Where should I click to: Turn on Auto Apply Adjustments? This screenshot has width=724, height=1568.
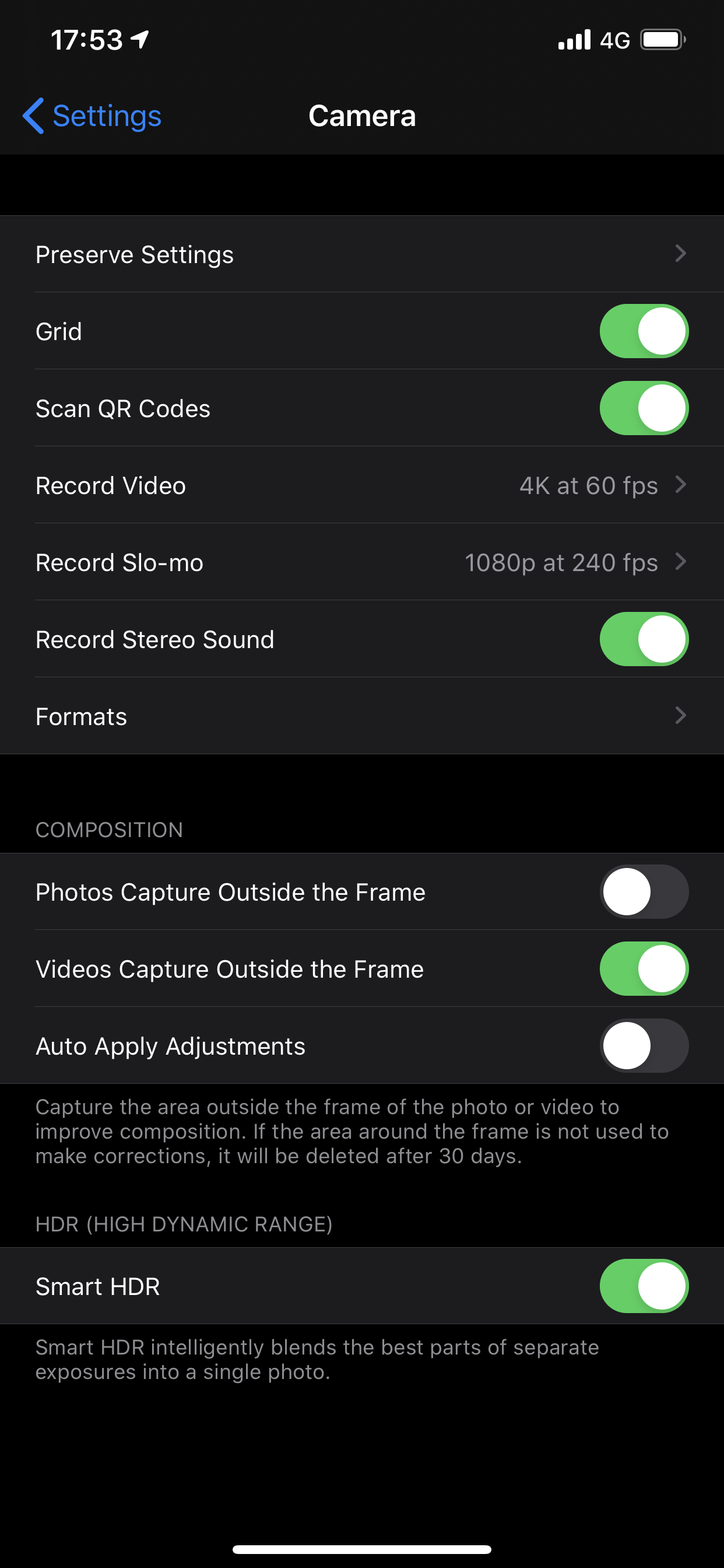[x=644, y=1046]
